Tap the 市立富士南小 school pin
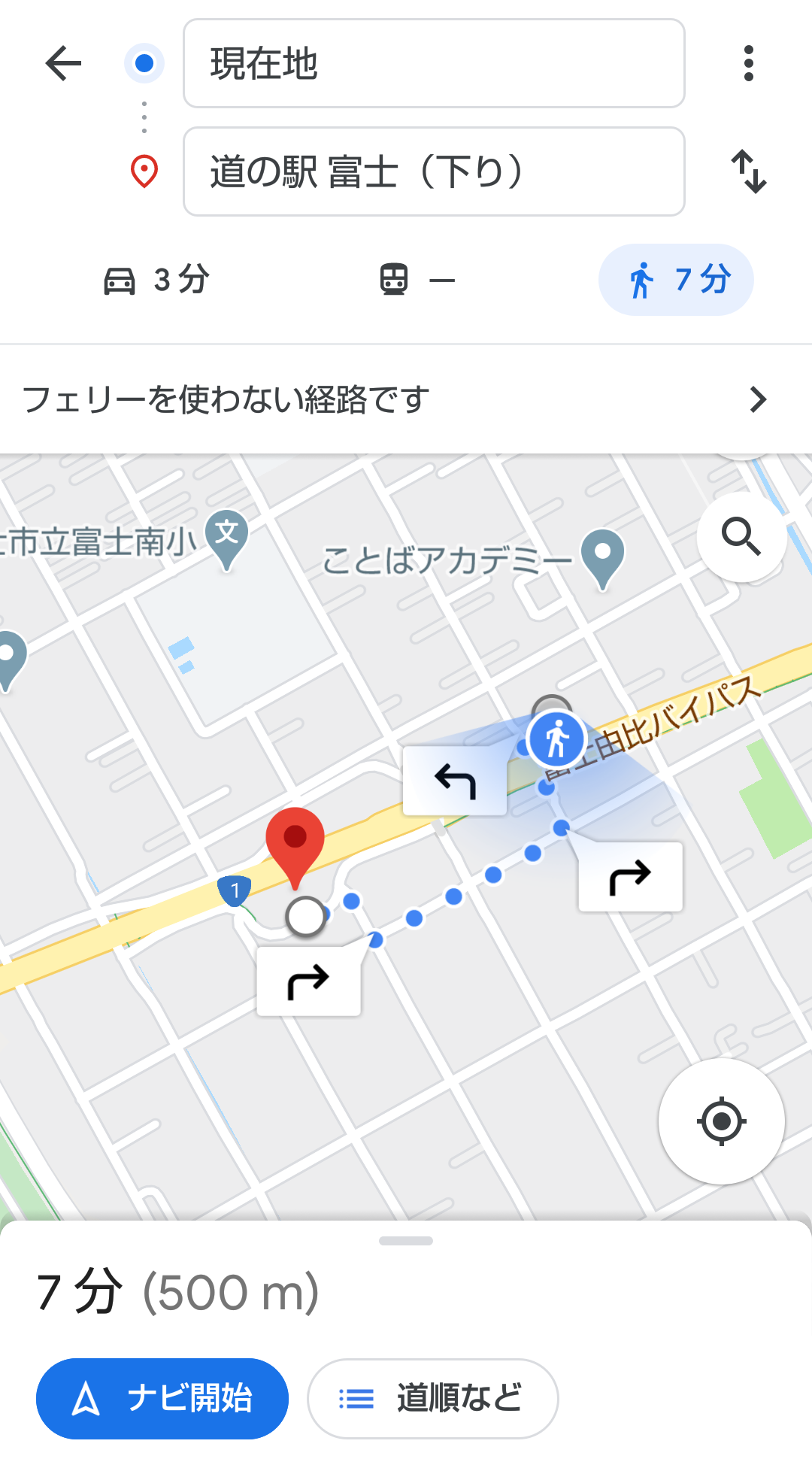 point(227,540)
